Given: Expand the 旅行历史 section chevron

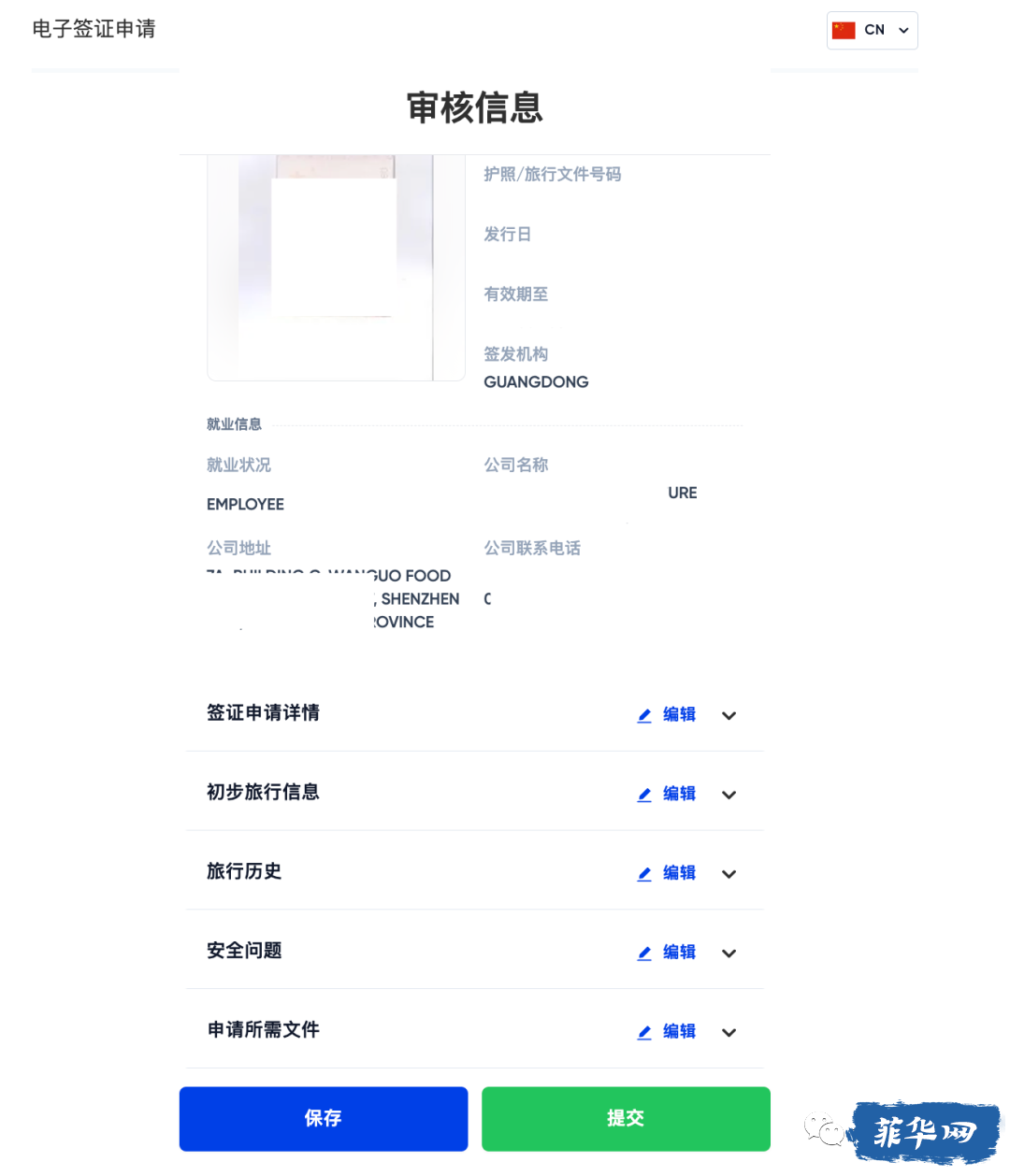Looking at the screenshot, I should [729, 875].
